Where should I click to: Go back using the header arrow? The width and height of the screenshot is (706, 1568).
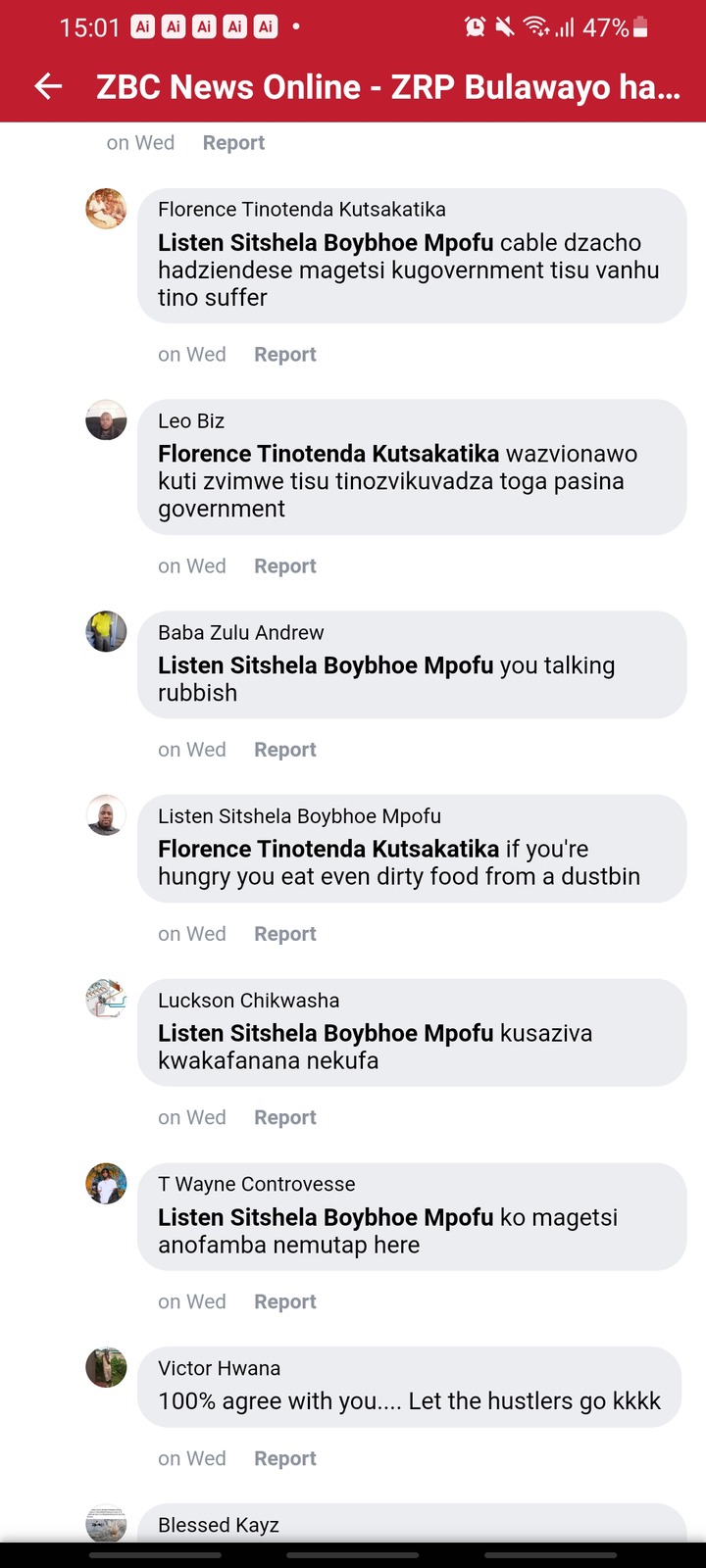click(x=48, y=86)
